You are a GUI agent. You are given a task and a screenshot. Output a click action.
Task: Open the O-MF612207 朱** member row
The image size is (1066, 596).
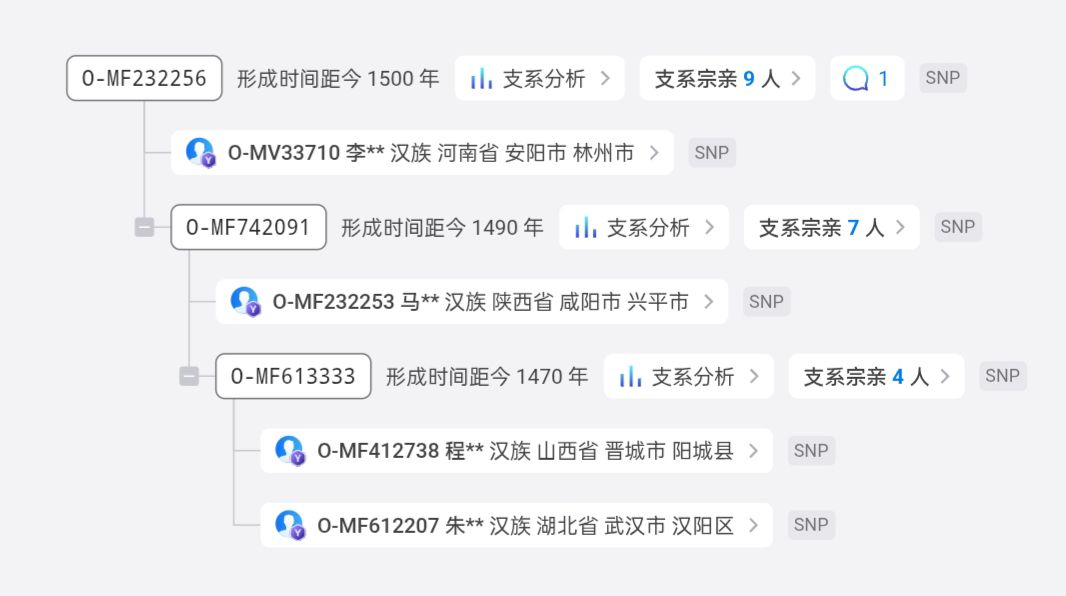[516, 525]
